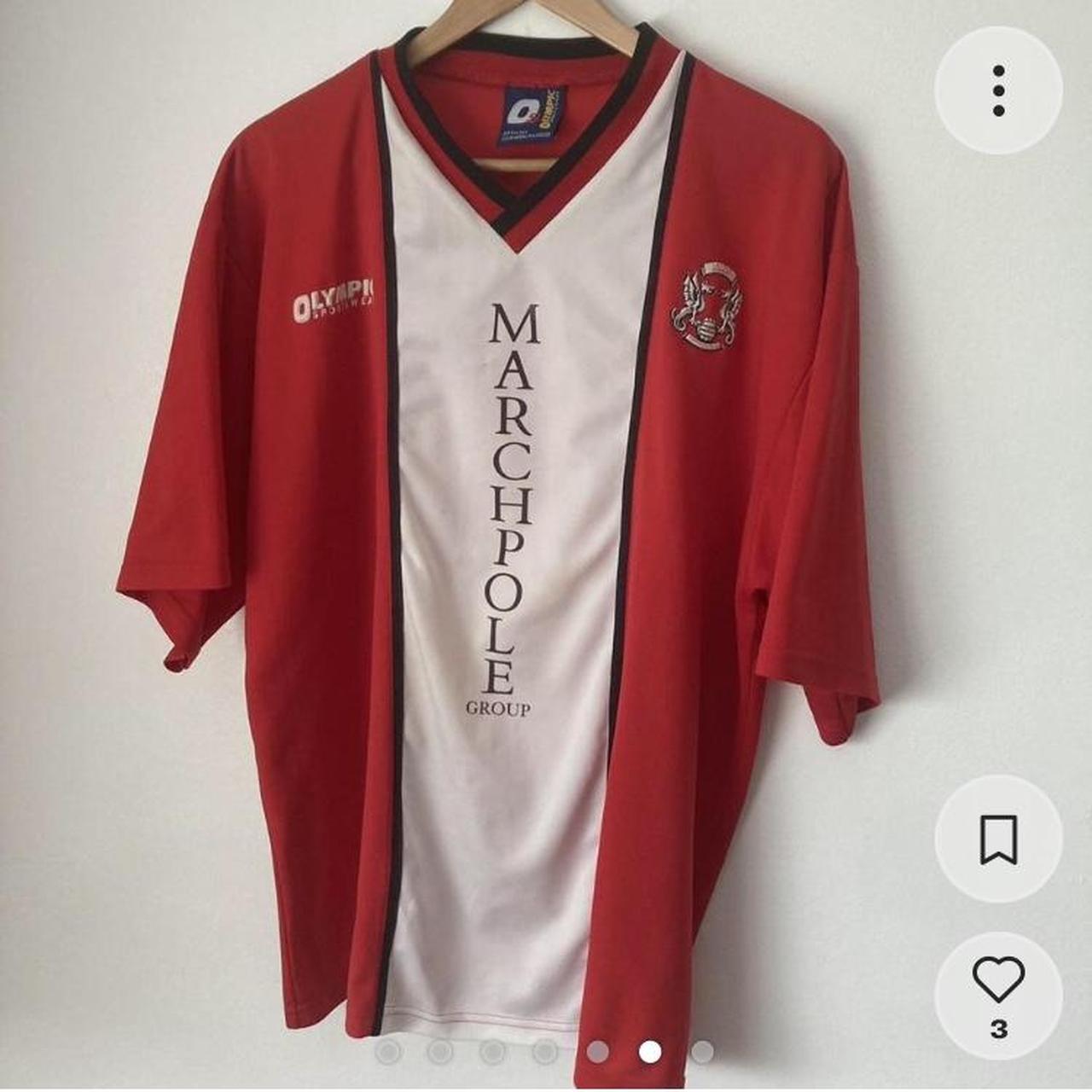Image resolution: width=1092 pixels, height=1092 pixels.
Task: Open the three-dot overflow menu
Action: point(997,90)
